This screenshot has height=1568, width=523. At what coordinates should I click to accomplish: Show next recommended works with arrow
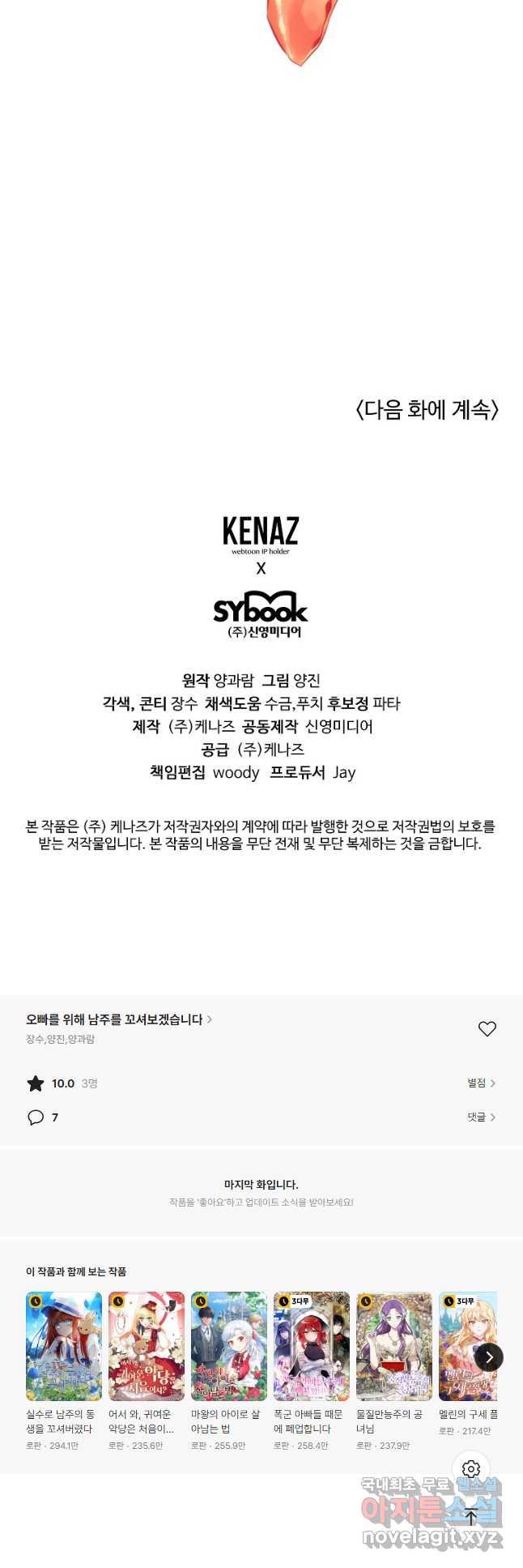point(489,1357)
